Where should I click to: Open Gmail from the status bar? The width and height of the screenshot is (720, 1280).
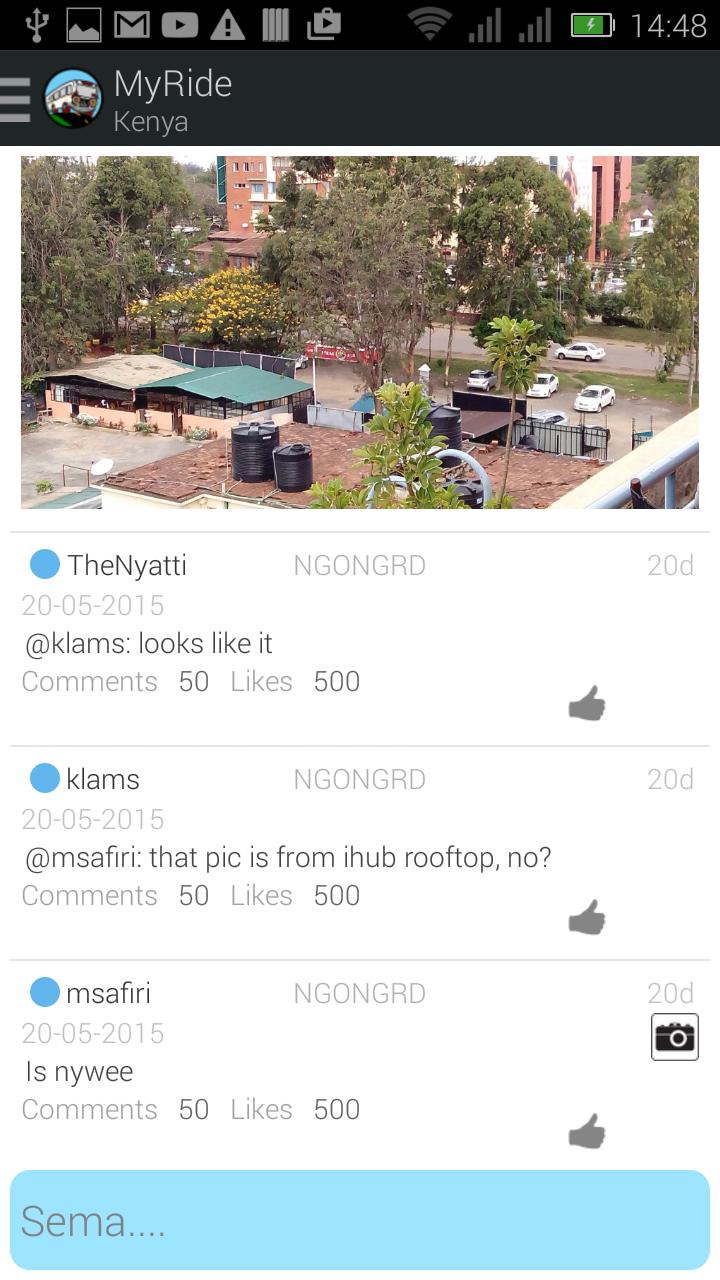click(131, 27)
